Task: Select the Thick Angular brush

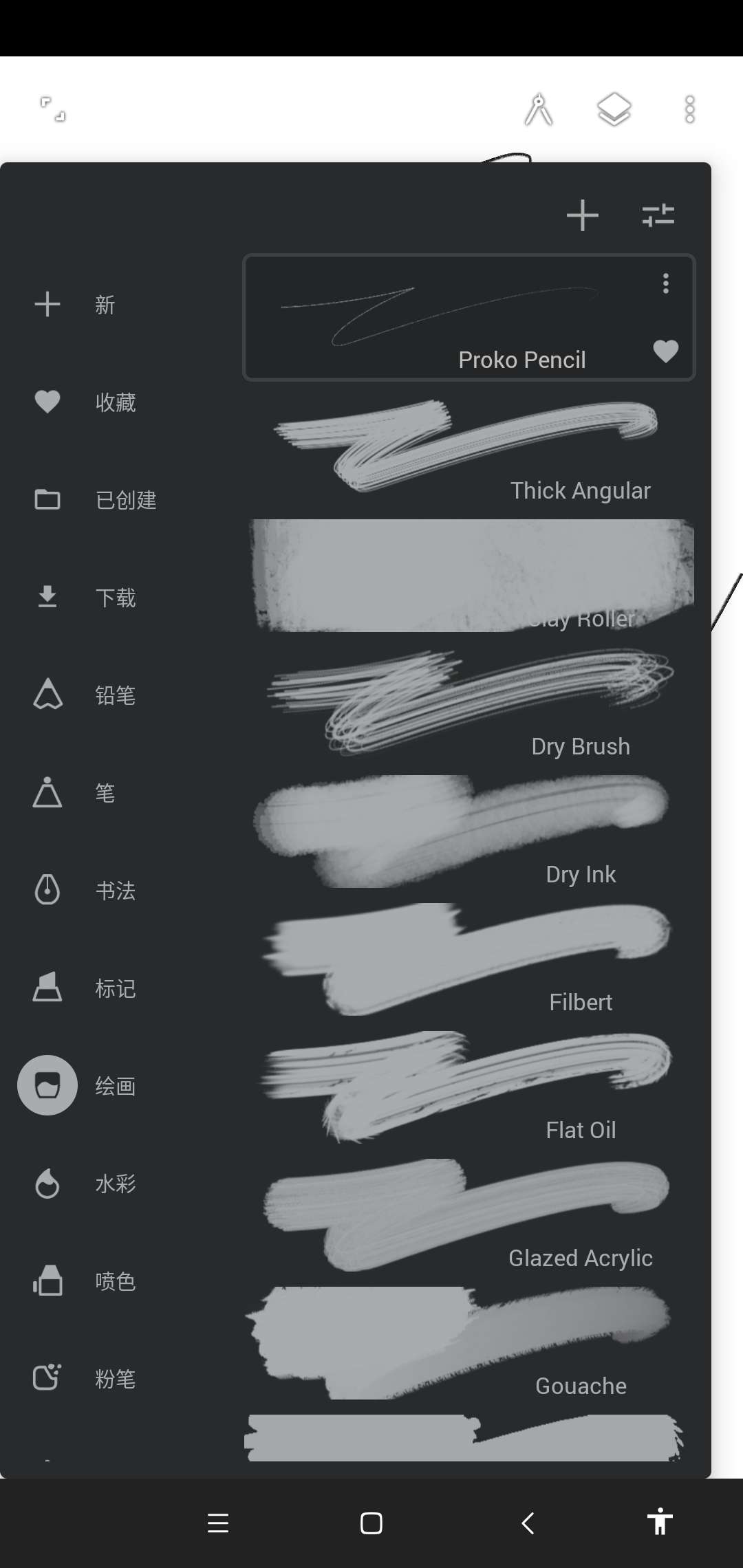Action: (x=468, y=448)
